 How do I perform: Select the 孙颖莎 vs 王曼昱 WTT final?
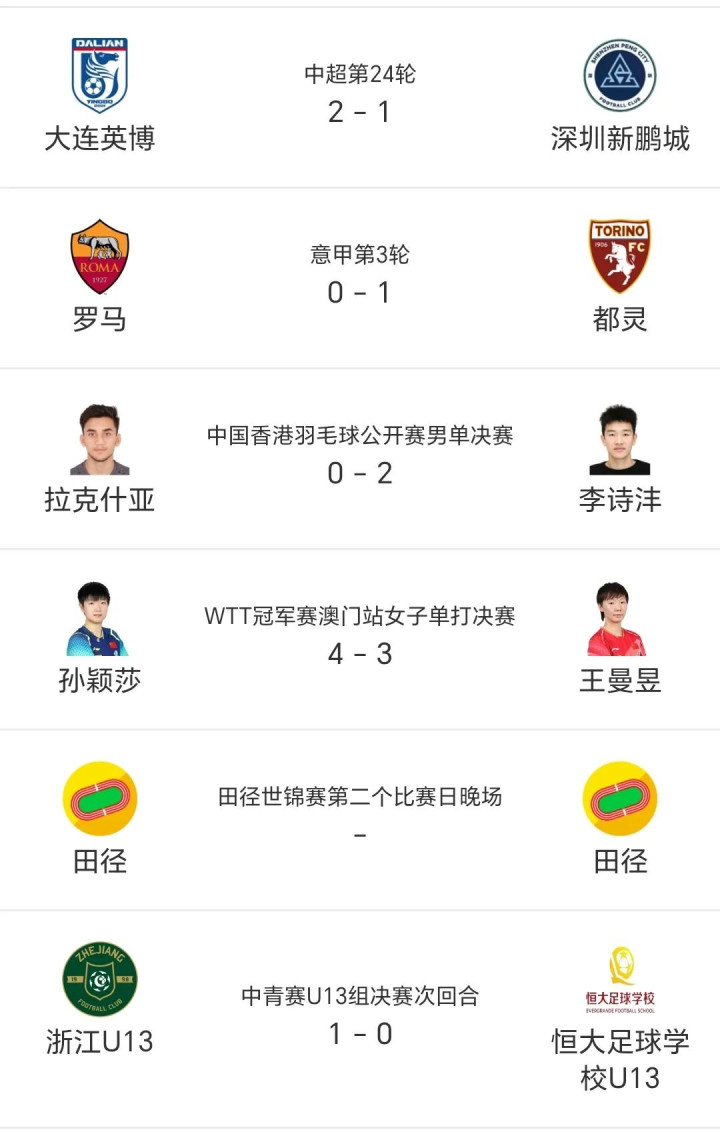point(360,640)
